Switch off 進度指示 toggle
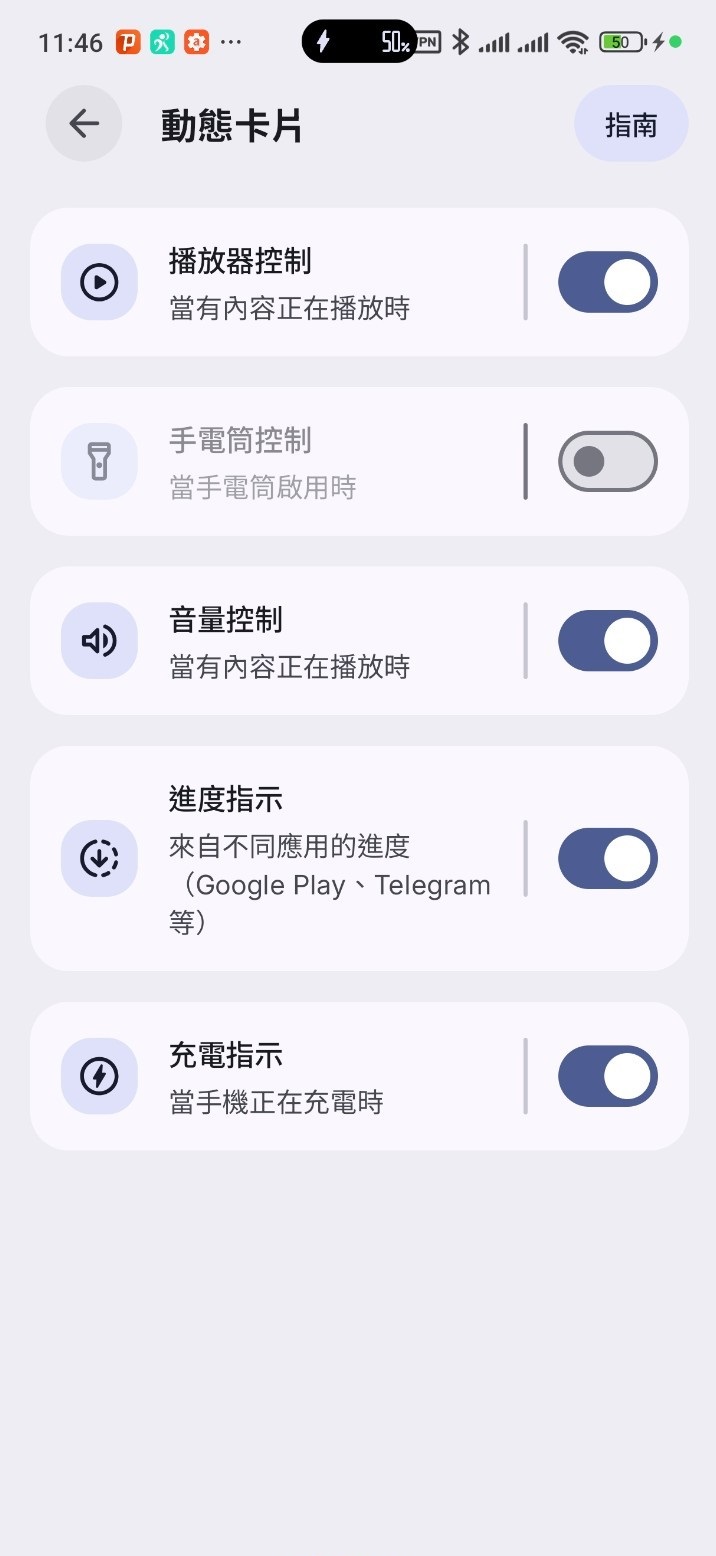This screenshot has height=1556, width=716. [607, 858]
